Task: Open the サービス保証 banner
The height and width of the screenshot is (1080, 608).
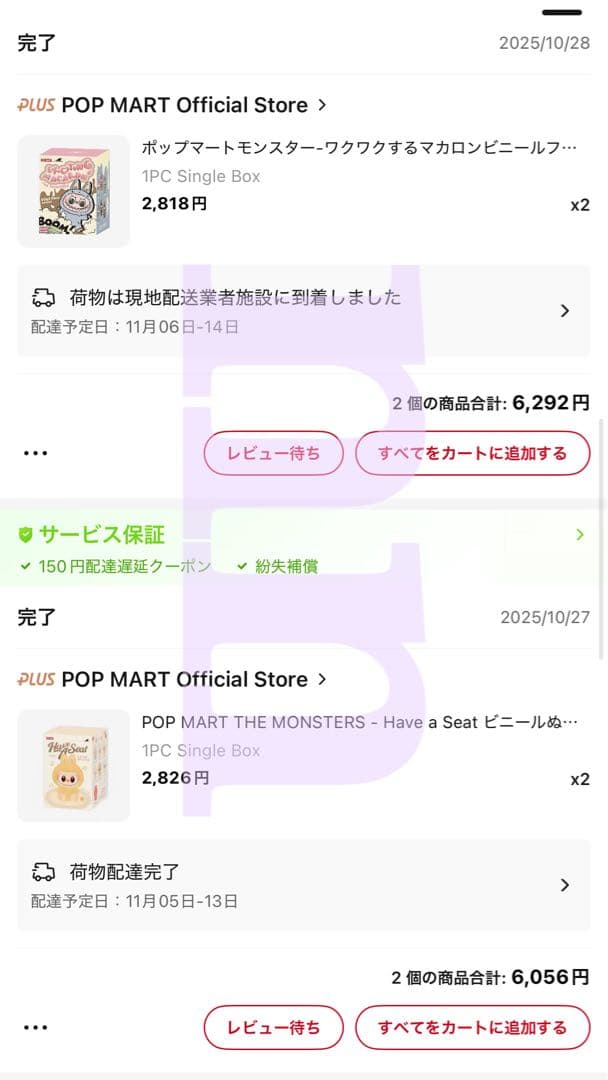Action: [x=304, y=548]
